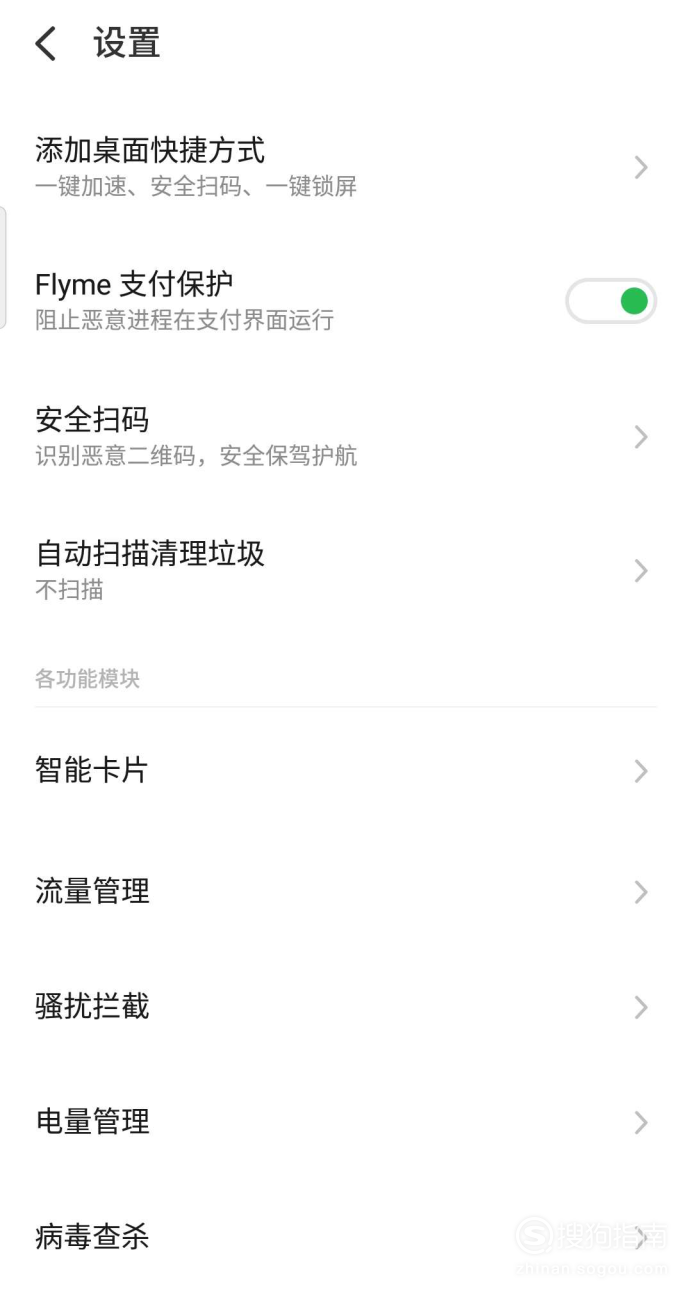The height and width of the screenshot is (1303, 692).
Task: Open 自动扫描清理垃圾 setting
Action: click(x=346, y=570)
